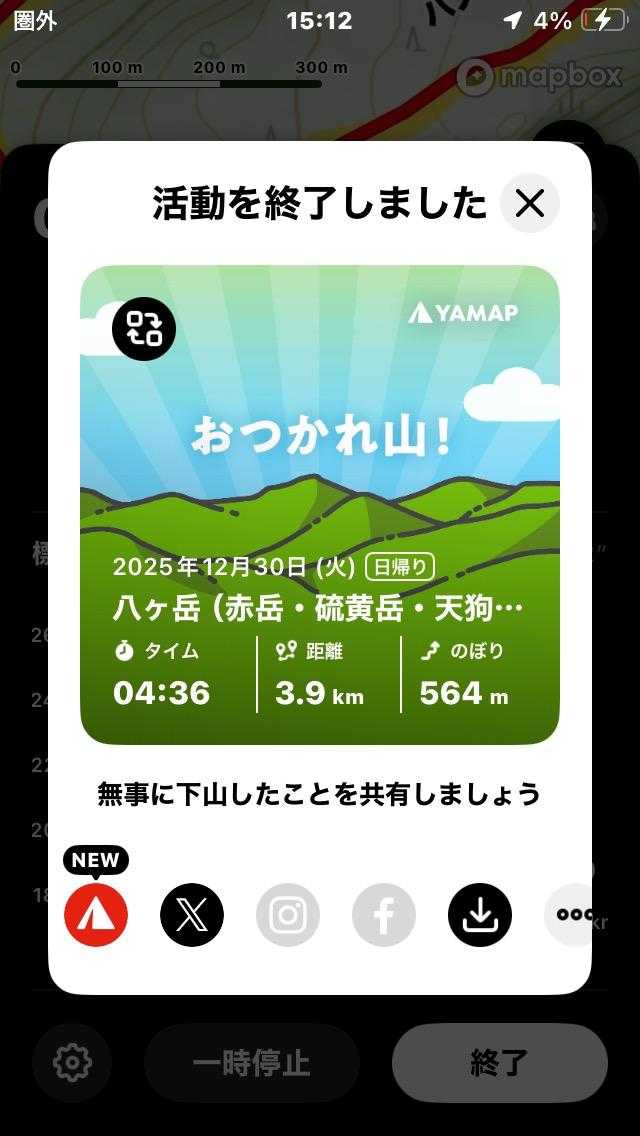This screenshot has width=640, height=1136.
Task: Switch the share card design
Action: point(144,328)
